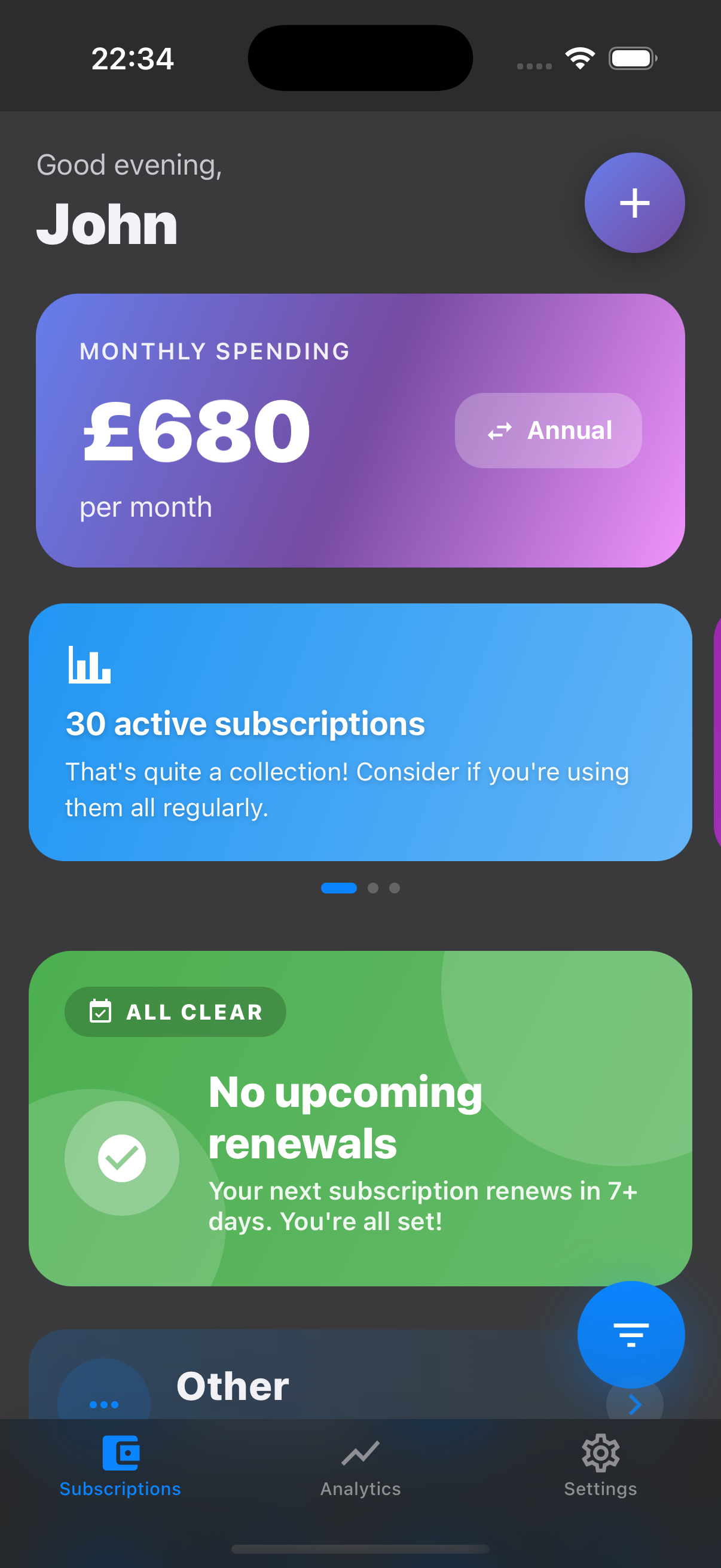Toggle the swap arrows inside the Annual pill
The height and width of the screenshot is (1568, 721).
point(499,431)
